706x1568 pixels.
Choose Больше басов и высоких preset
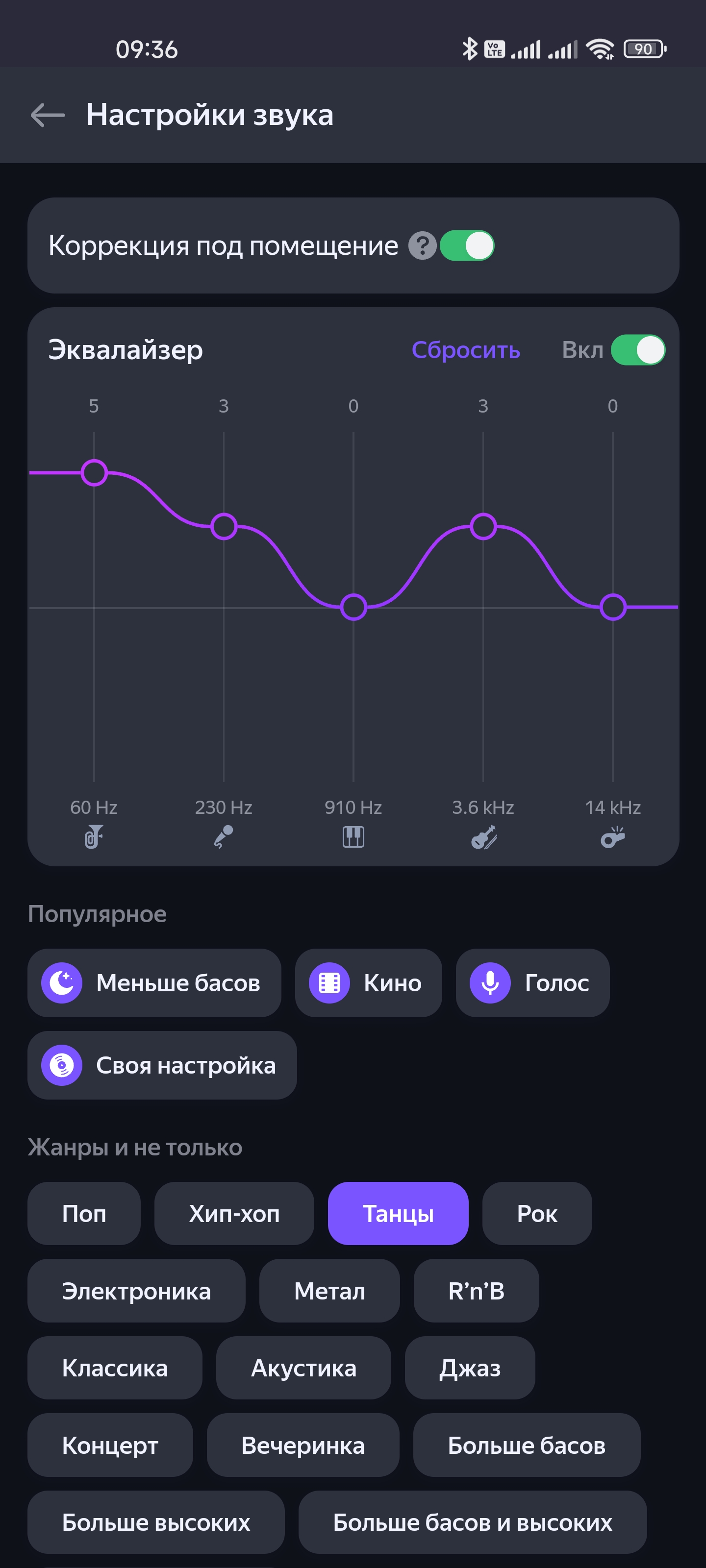coord(472,1522)
